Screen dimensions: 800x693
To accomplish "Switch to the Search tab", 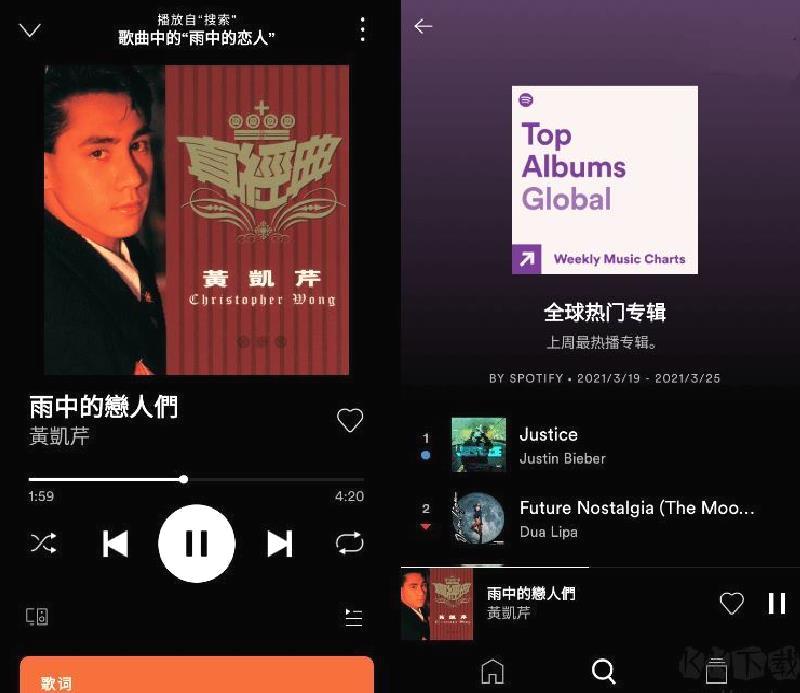I will 604,671.
